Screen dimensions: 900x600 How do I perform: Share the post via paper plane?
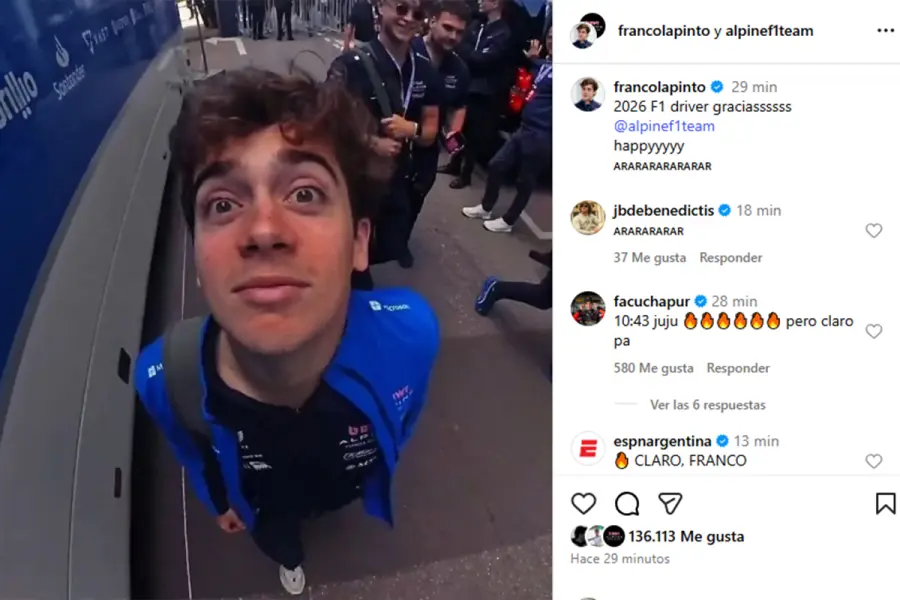tap(670, 503)
